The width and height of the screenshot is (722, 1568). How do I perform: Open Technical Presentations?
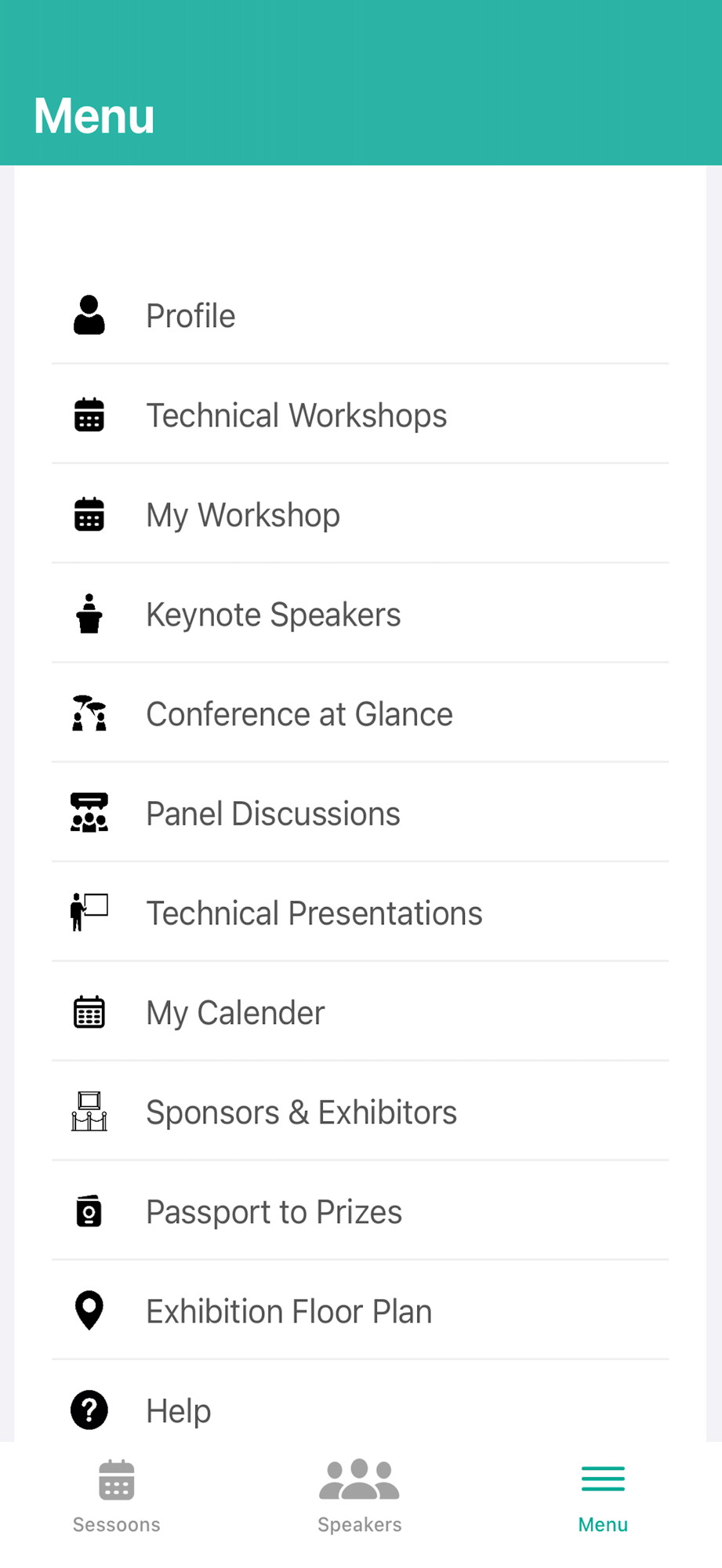point(360,913)
